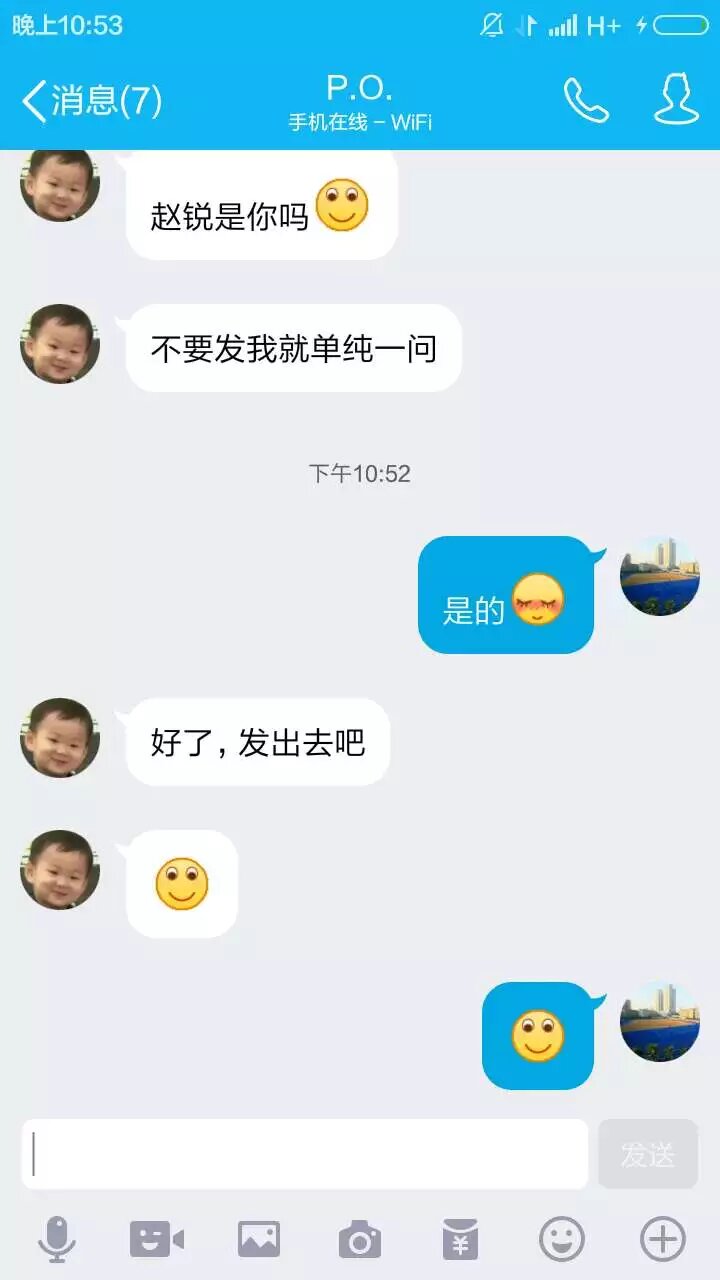Choose a picture from the gallery
The height and width of the screenshot is (1280, 720).
[258, 1240]
